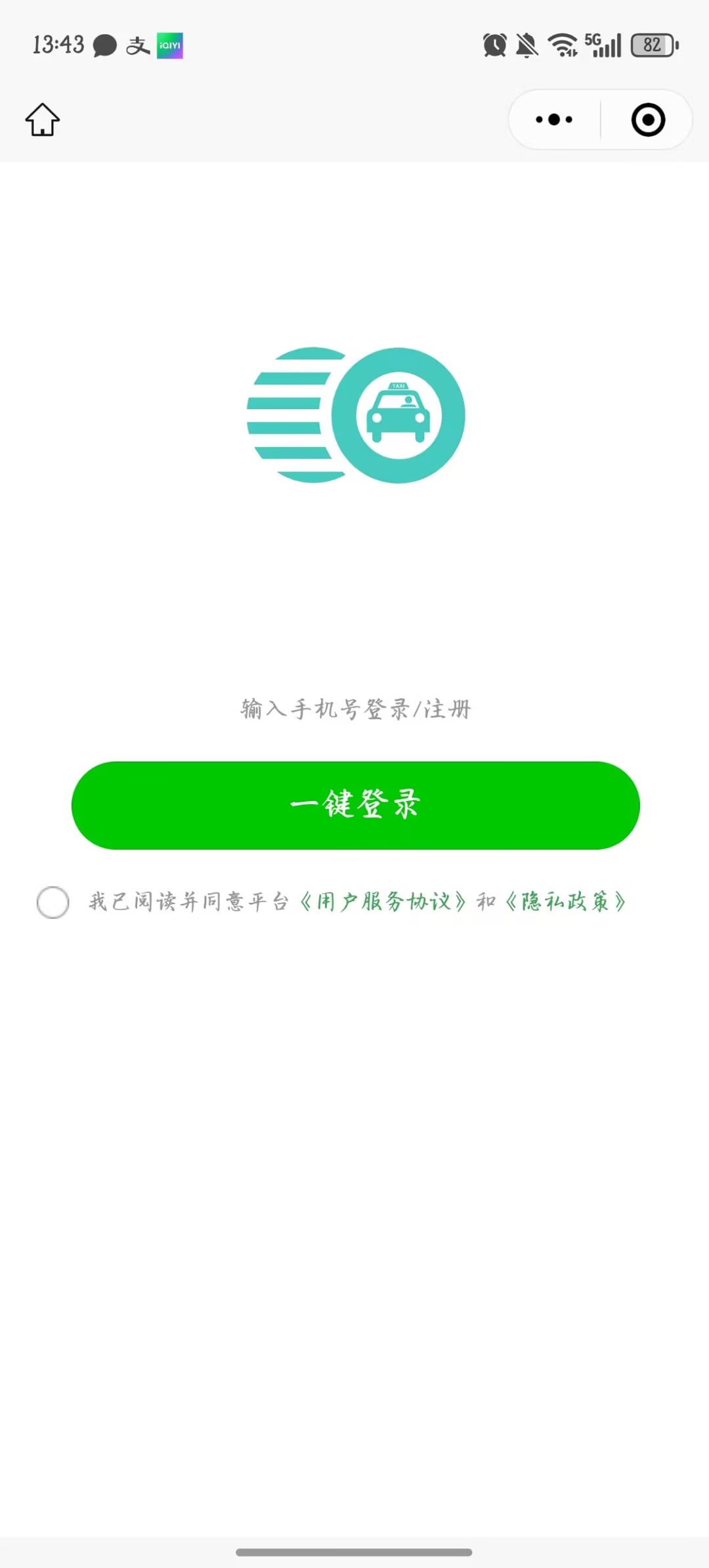Open the 《用户服务协议》 link

click(x=383, y=902)
